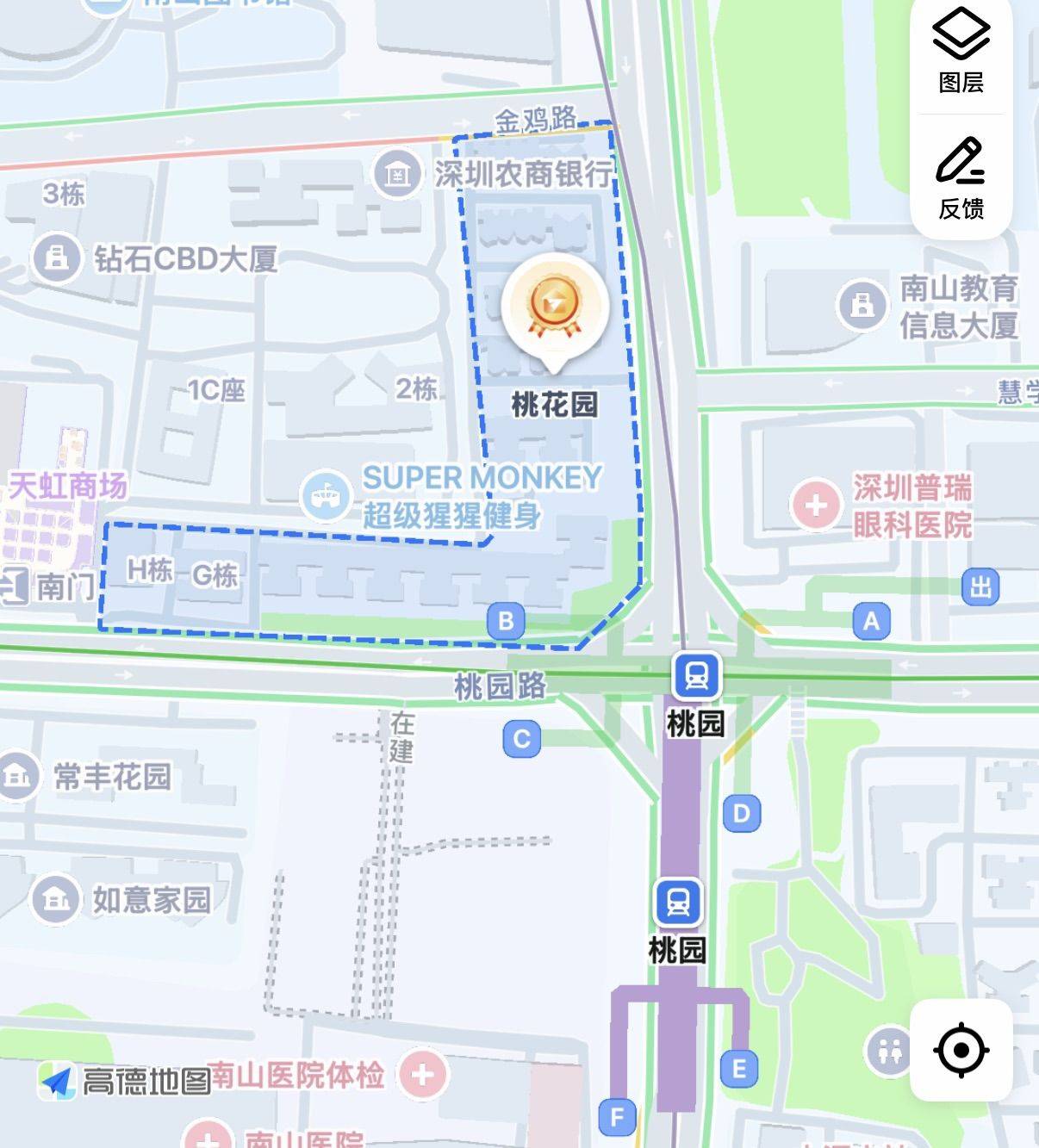Select the 南山医院体检 marker
The image size is (1039, 1148).
[x=422, y=1075]
